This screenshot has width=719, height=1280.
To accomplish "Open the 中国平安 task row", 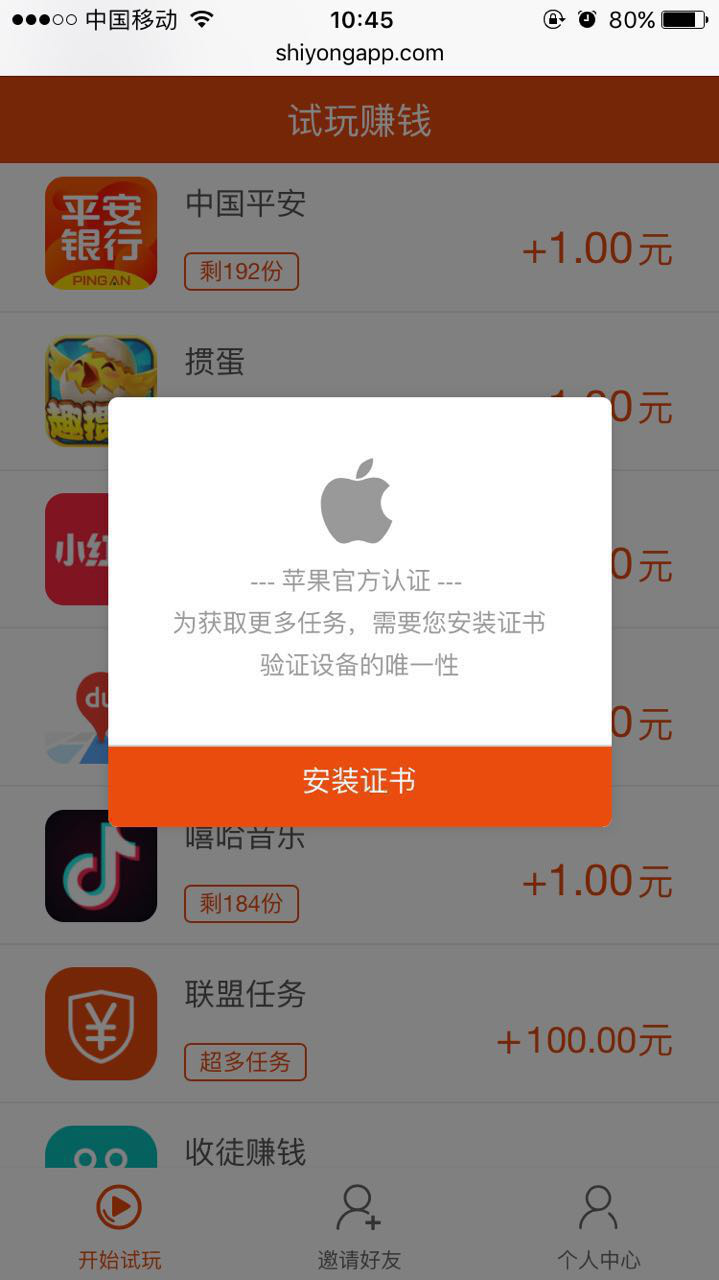I will [x=359, y=237].
